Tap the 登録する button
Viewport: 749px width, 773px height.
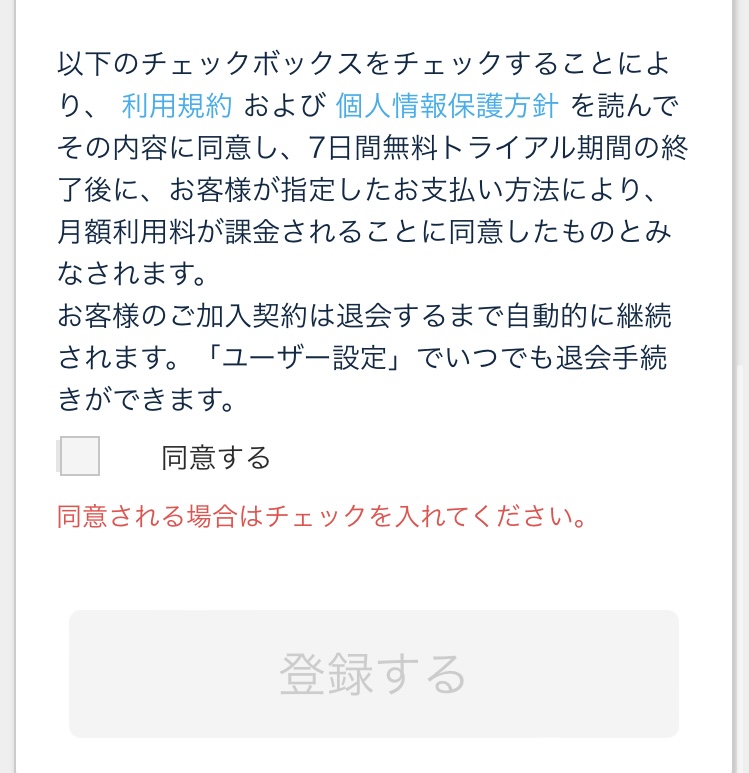pyautogui.click(x=373, y=673)
